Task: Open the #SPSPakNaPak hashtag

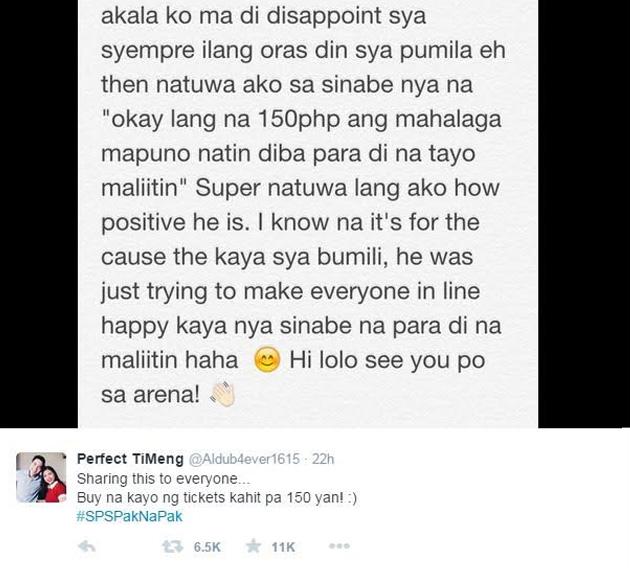Action: (129, 516)
